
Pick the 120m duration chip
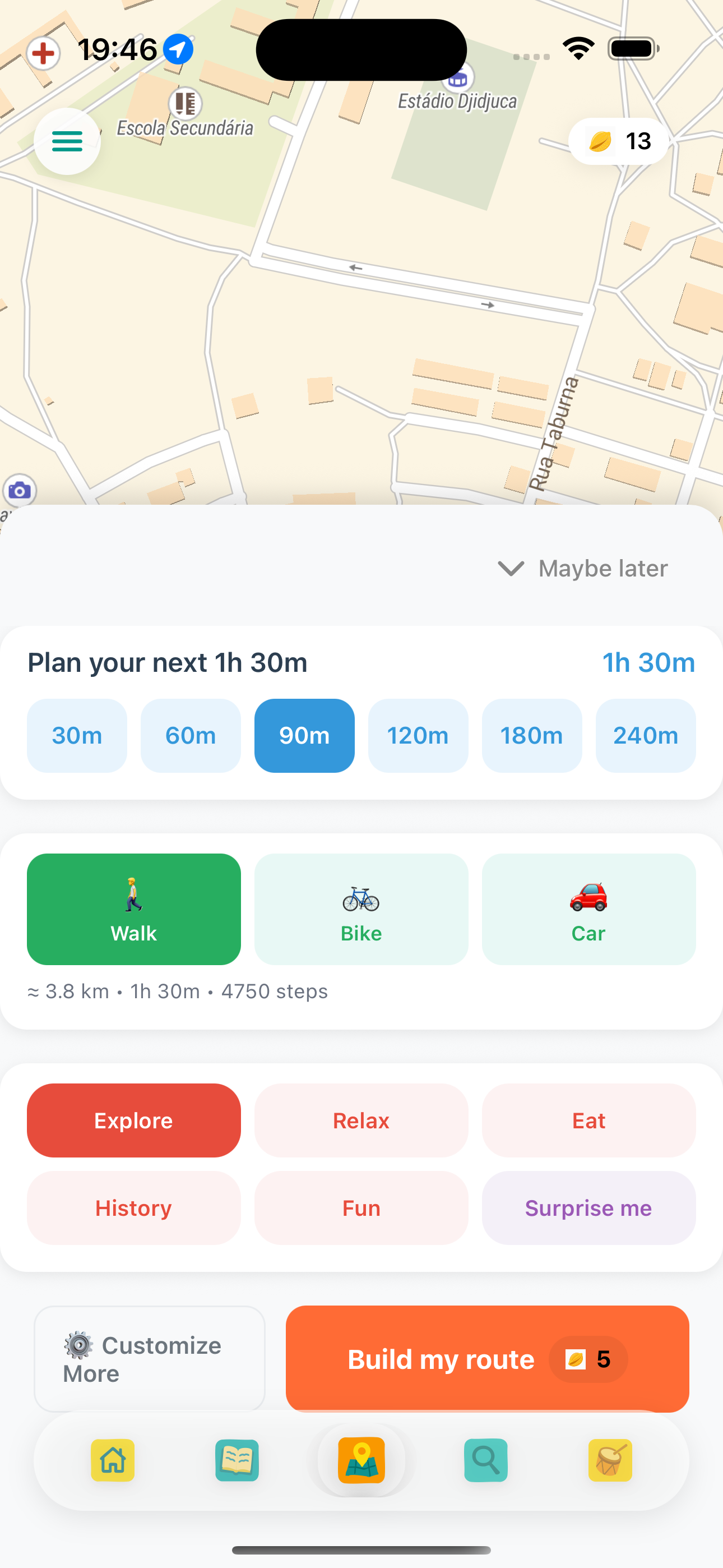coord(418,735)
